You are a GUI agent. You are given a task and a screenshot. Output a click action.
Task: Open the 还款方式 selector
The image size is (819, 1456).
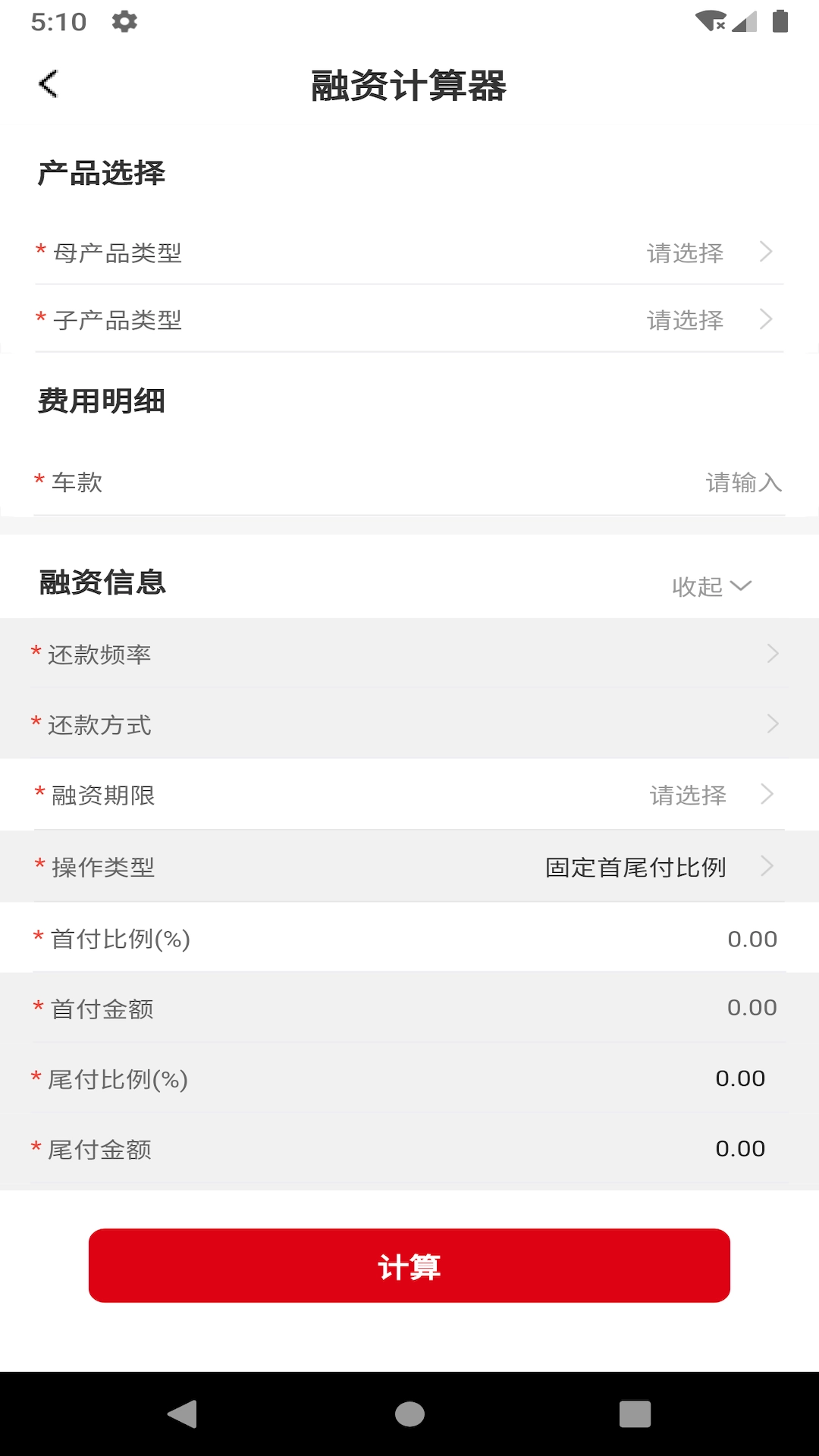coord(409,724)
